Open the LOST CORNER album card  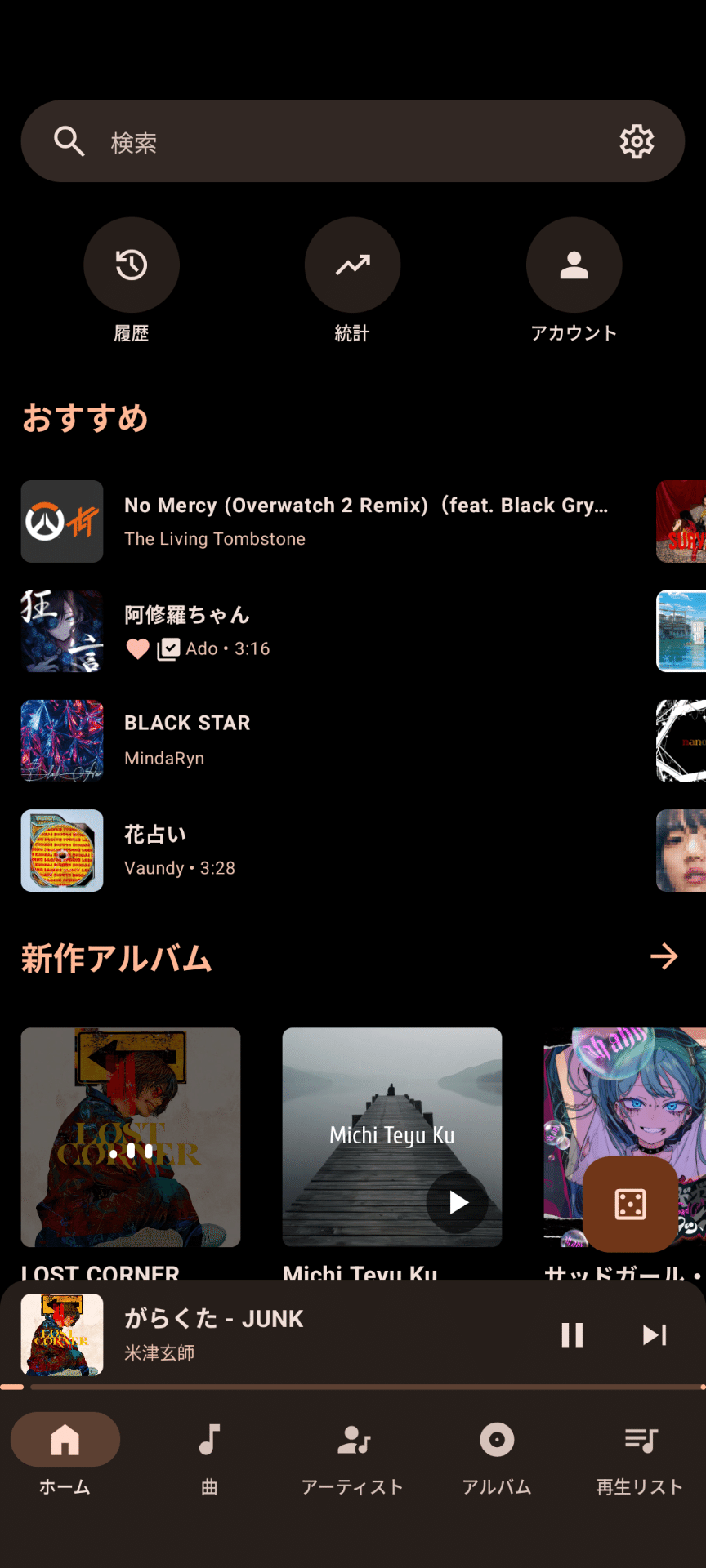[131, 1137]
